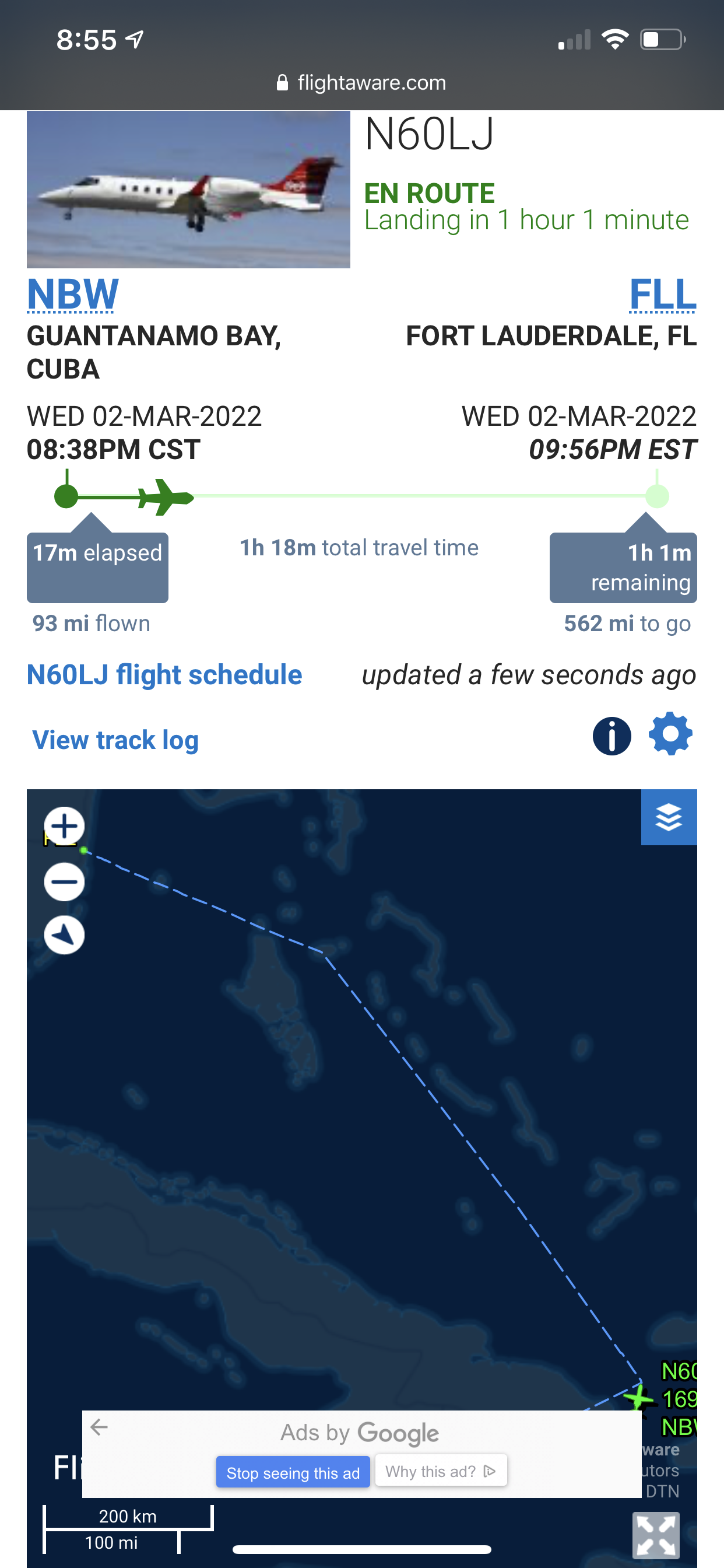Go back in the ad panel
Image resolution: width=724 pixels, height=1568 pixels.
coord(99,1427)
